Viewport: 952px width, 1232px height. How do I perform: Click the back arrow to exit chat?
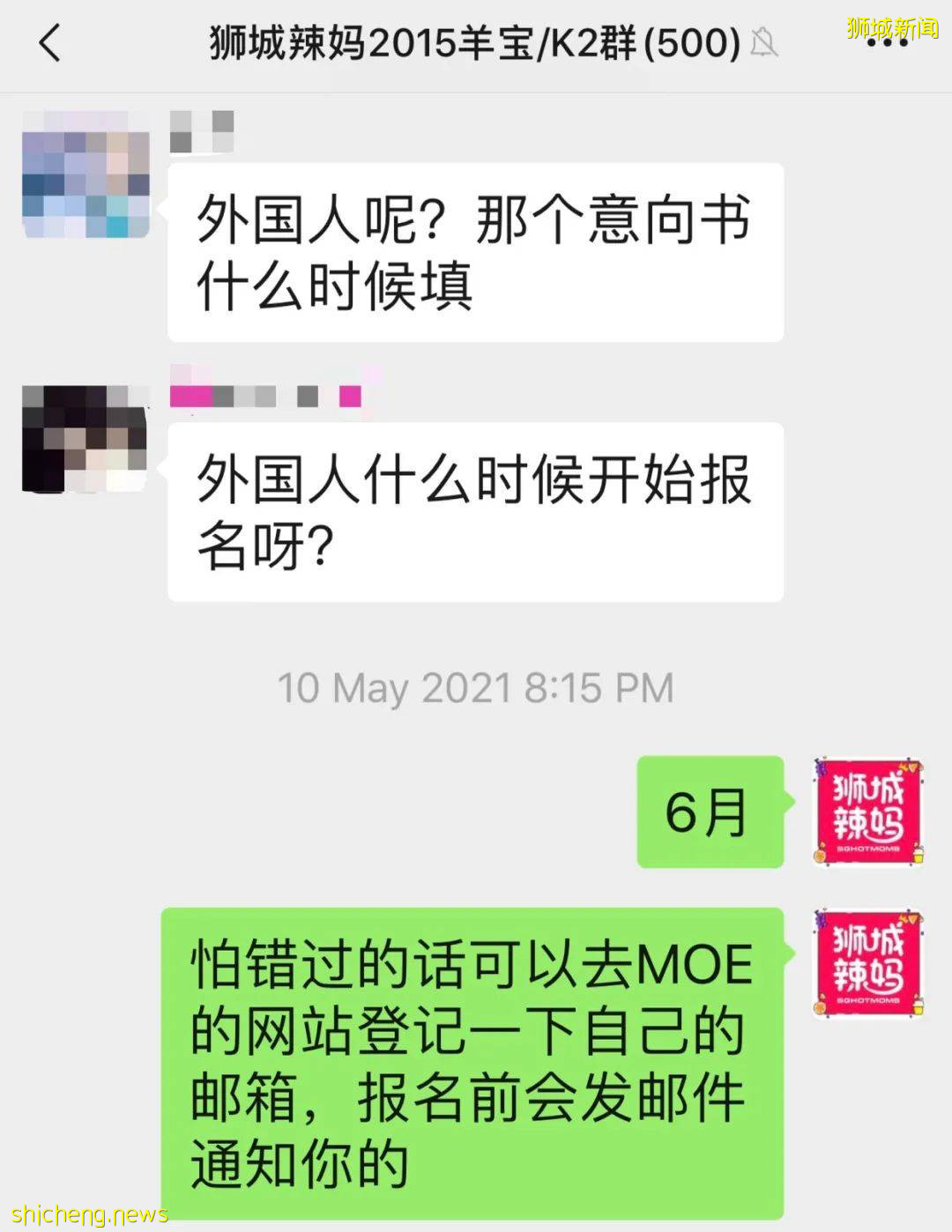click(50, 41)
